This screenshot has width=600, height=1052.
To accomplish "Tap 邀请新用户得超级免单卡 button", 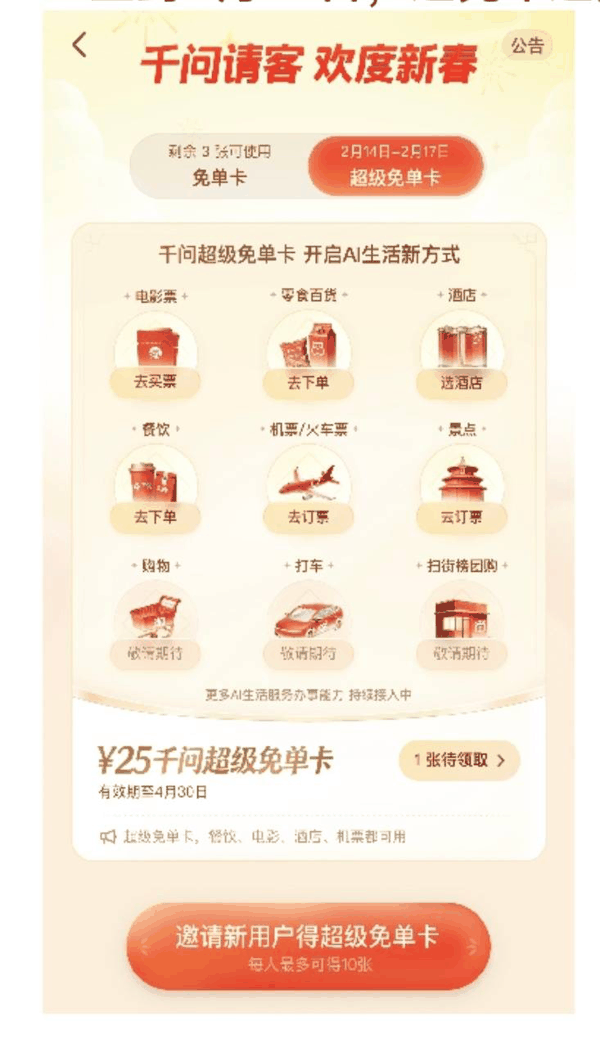I will tap(308, 946).
